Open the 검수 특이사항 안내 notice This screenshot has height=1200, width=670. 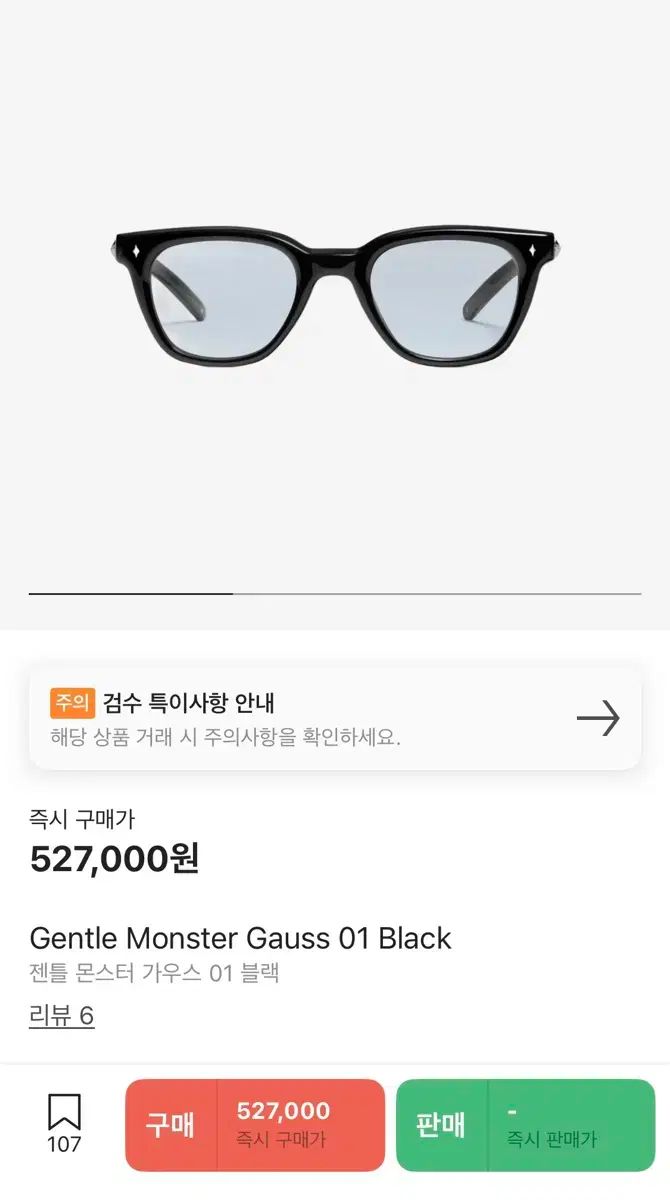coord(334,718)
